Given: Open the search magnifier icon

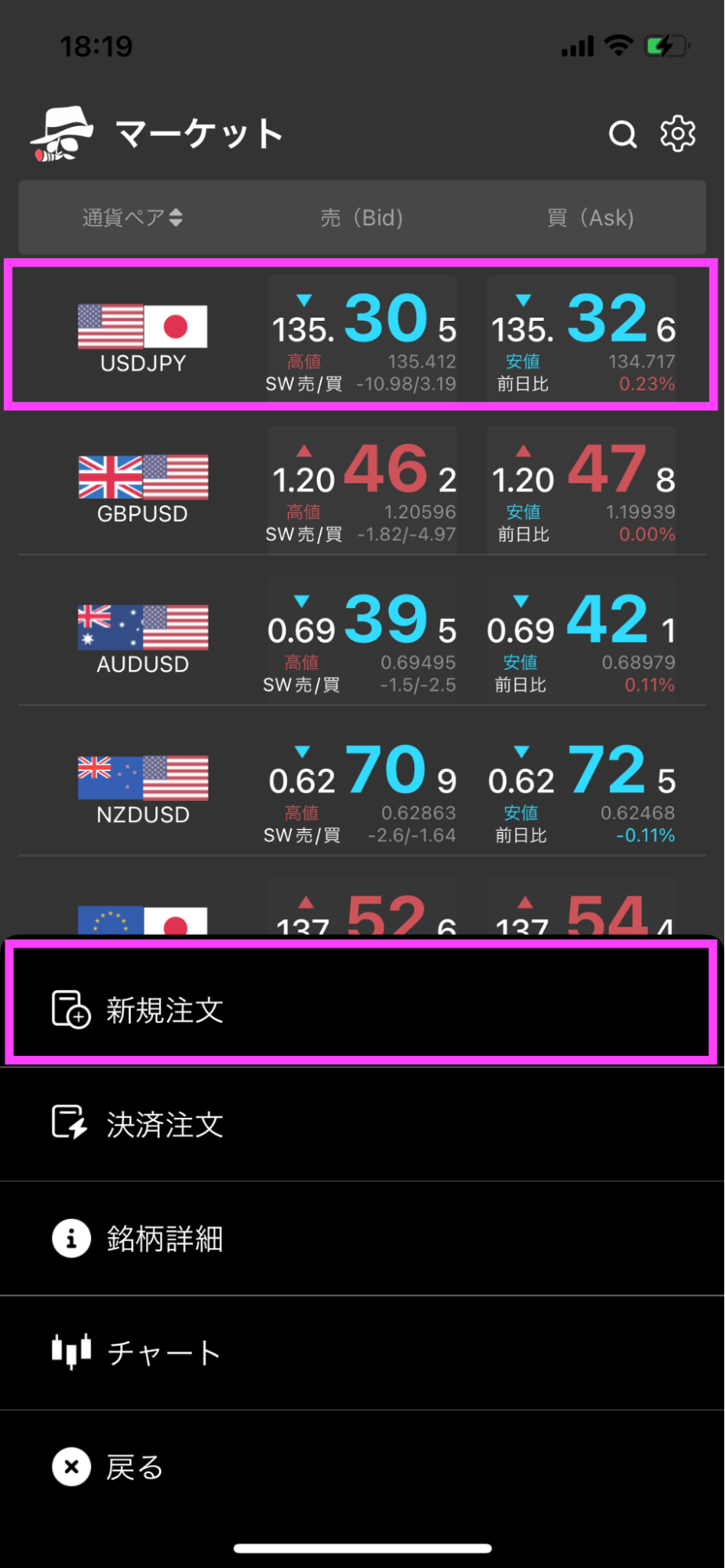Looking at the screenshot, I should [x=623, y=135].
